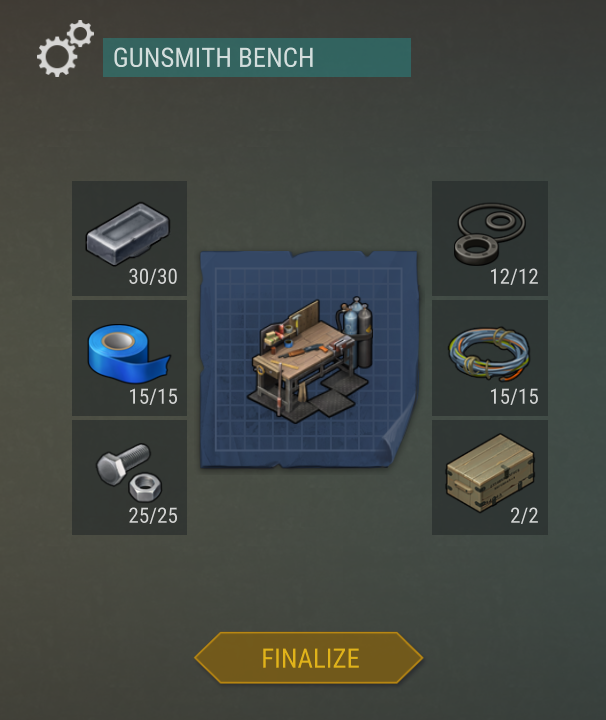Viewport: 606px width, 720px height.
Task: Select the bolts and nuts slot
Action: [129, 477]
